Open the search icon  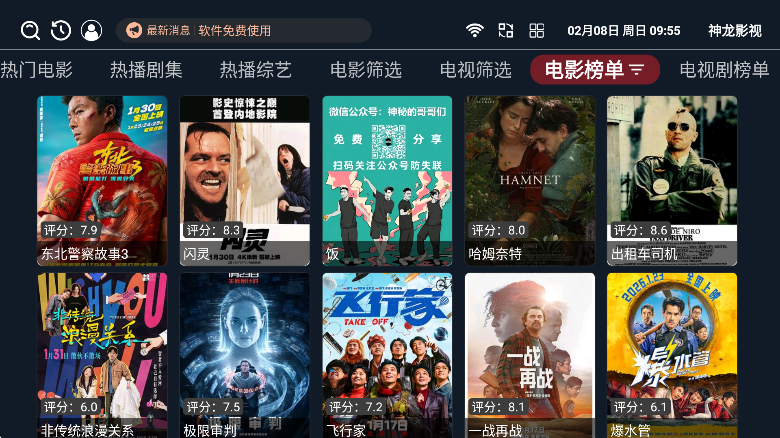(30, 30)
